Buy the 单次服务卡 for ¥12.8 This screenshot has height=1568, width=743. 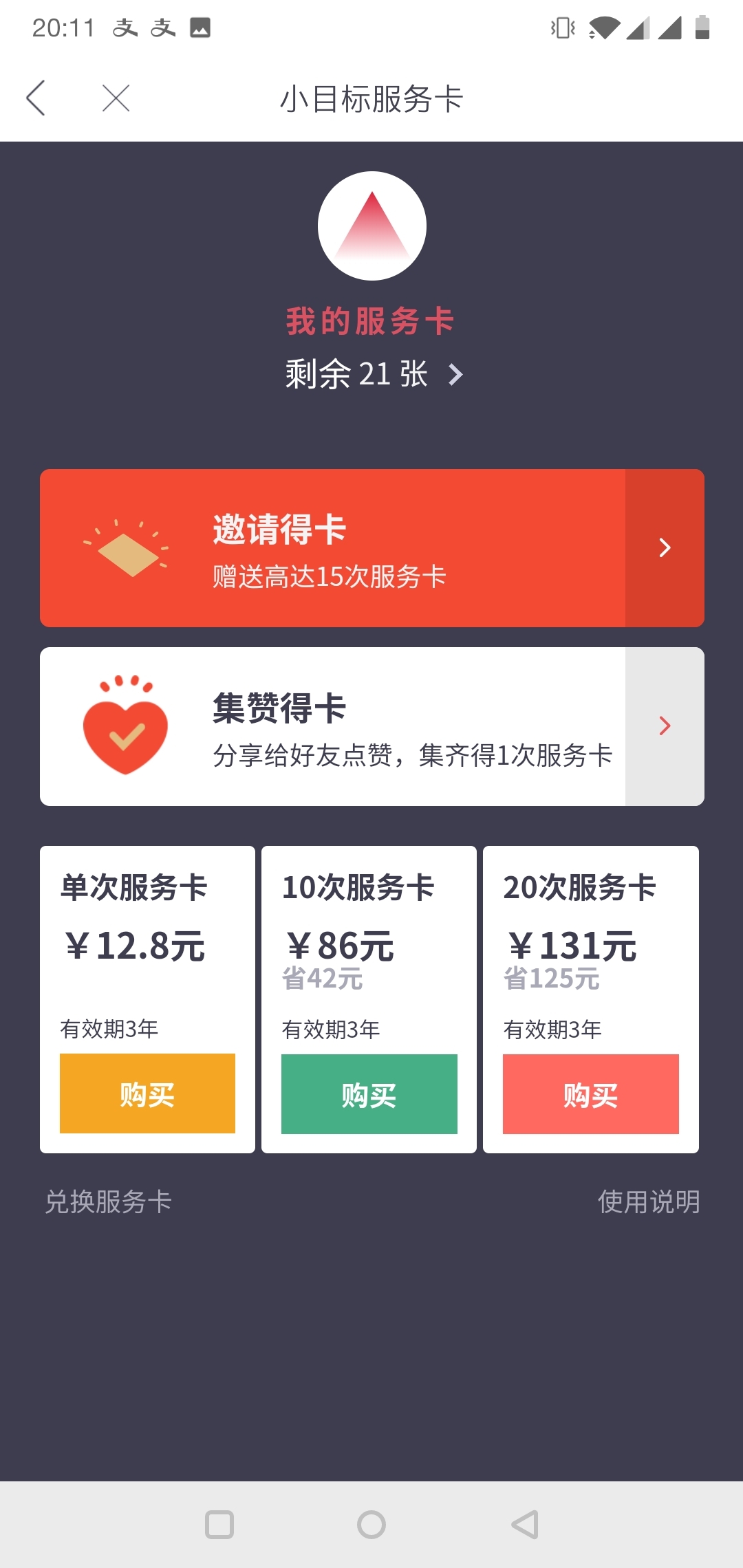147,1093
